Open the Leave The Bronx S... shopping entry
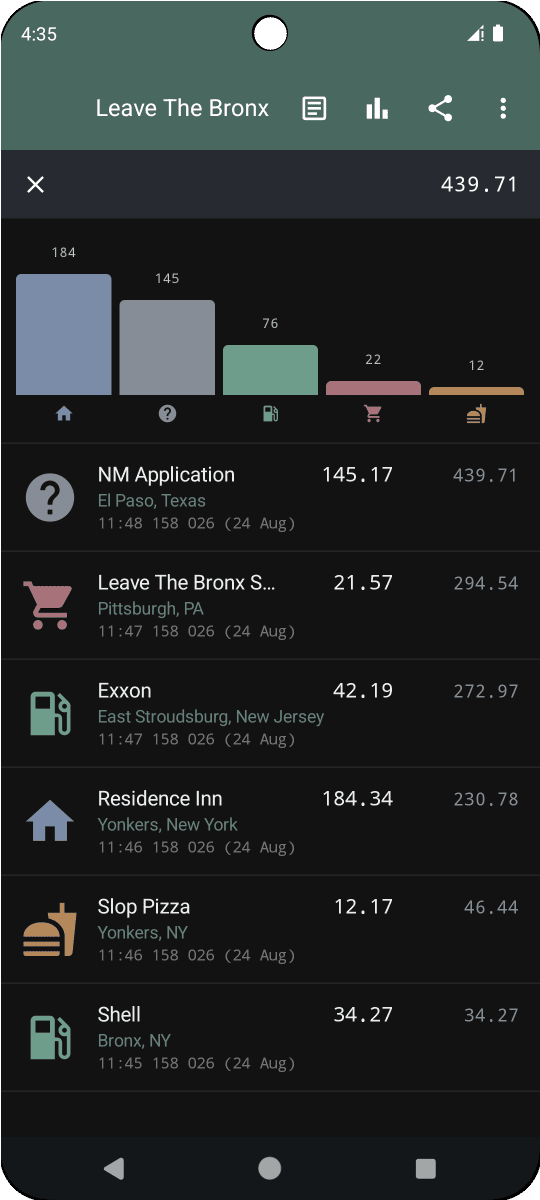 click(270, 605)
